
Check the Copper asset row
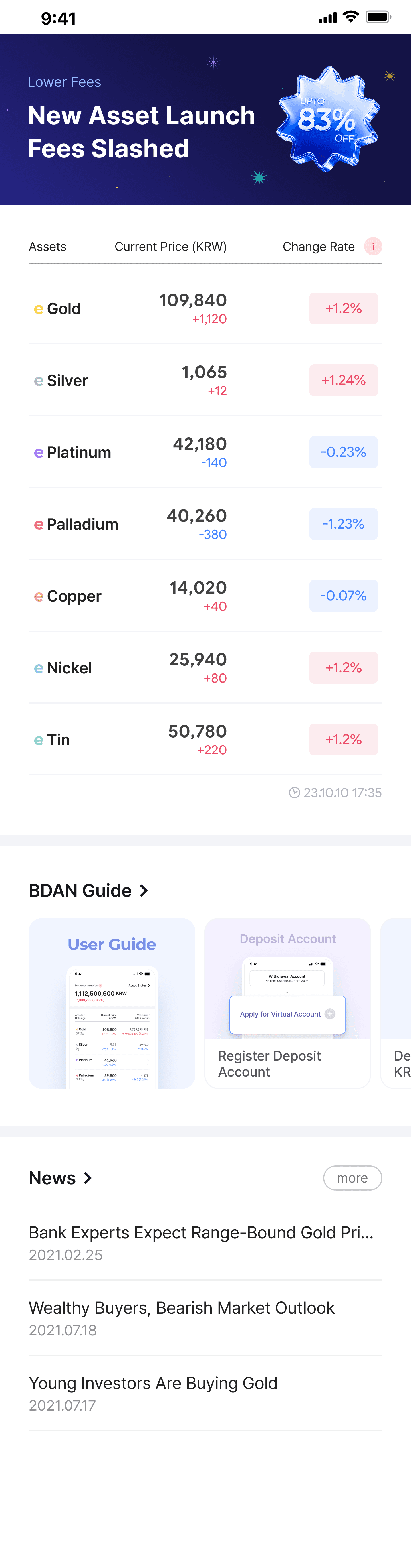(205, 596)
